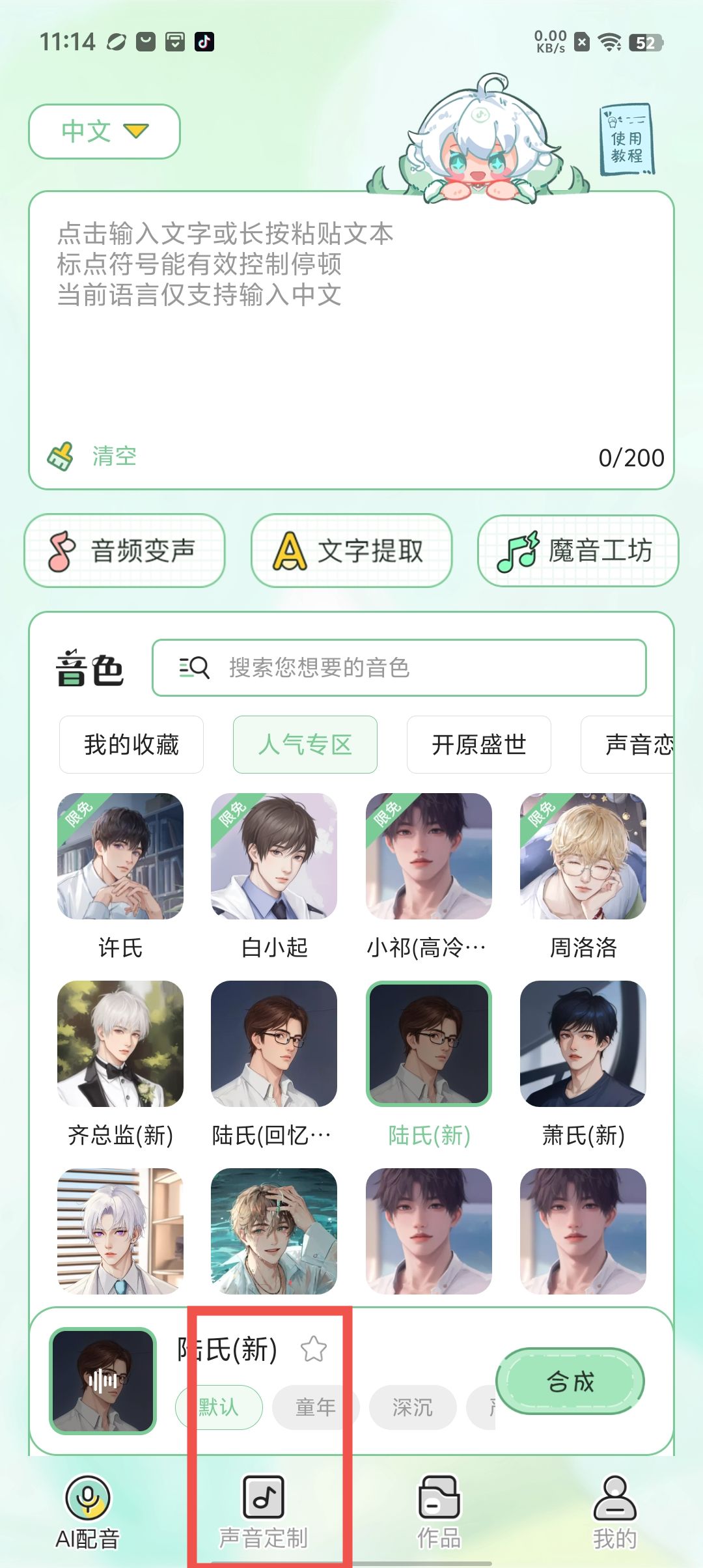Select the 开原盛世 category
The image size is (703, 1568).
[x=478, y=744]
